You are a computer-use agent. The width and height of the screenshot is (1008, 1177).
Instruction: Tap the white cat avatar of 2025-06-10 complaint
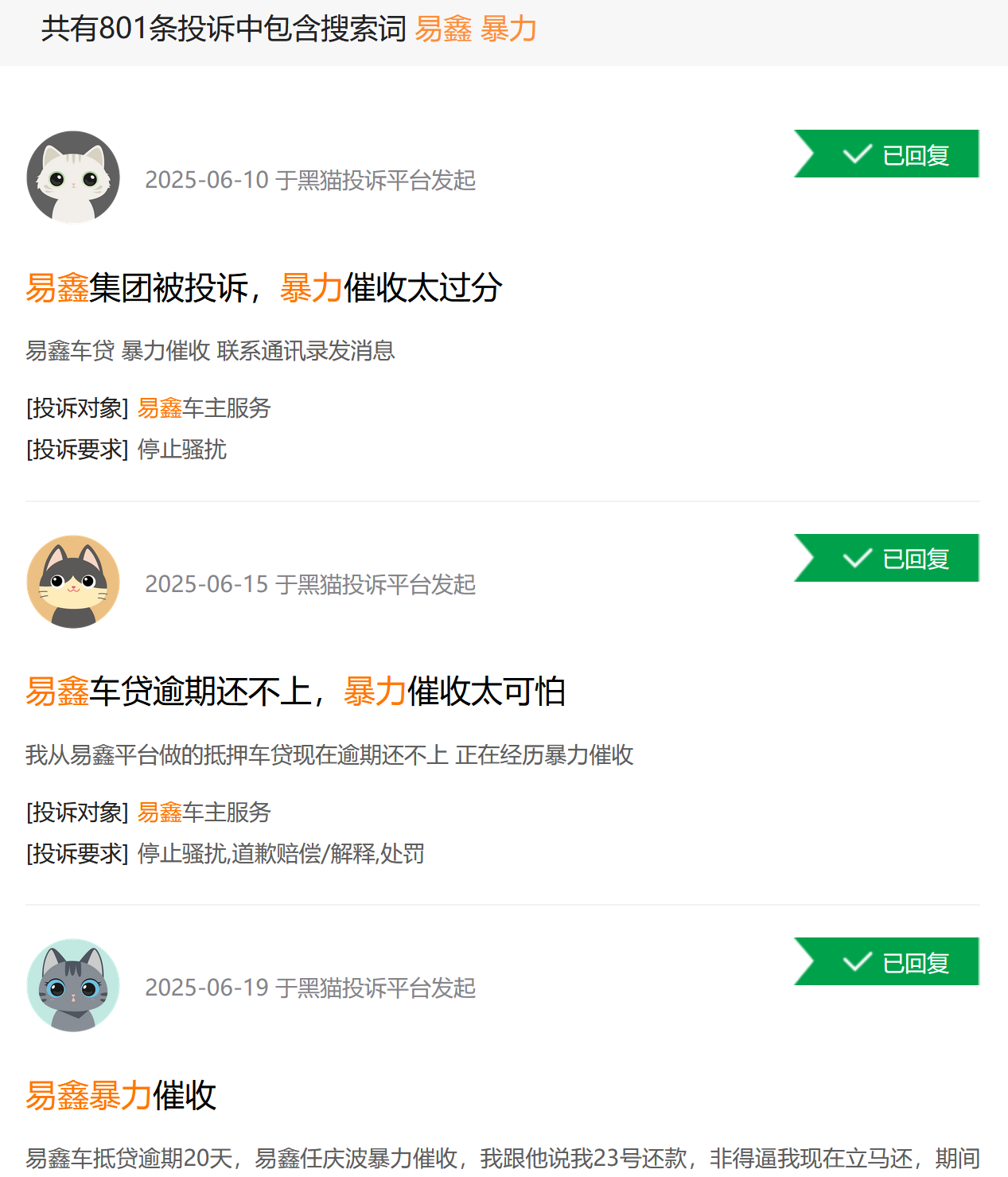point(73,177)
